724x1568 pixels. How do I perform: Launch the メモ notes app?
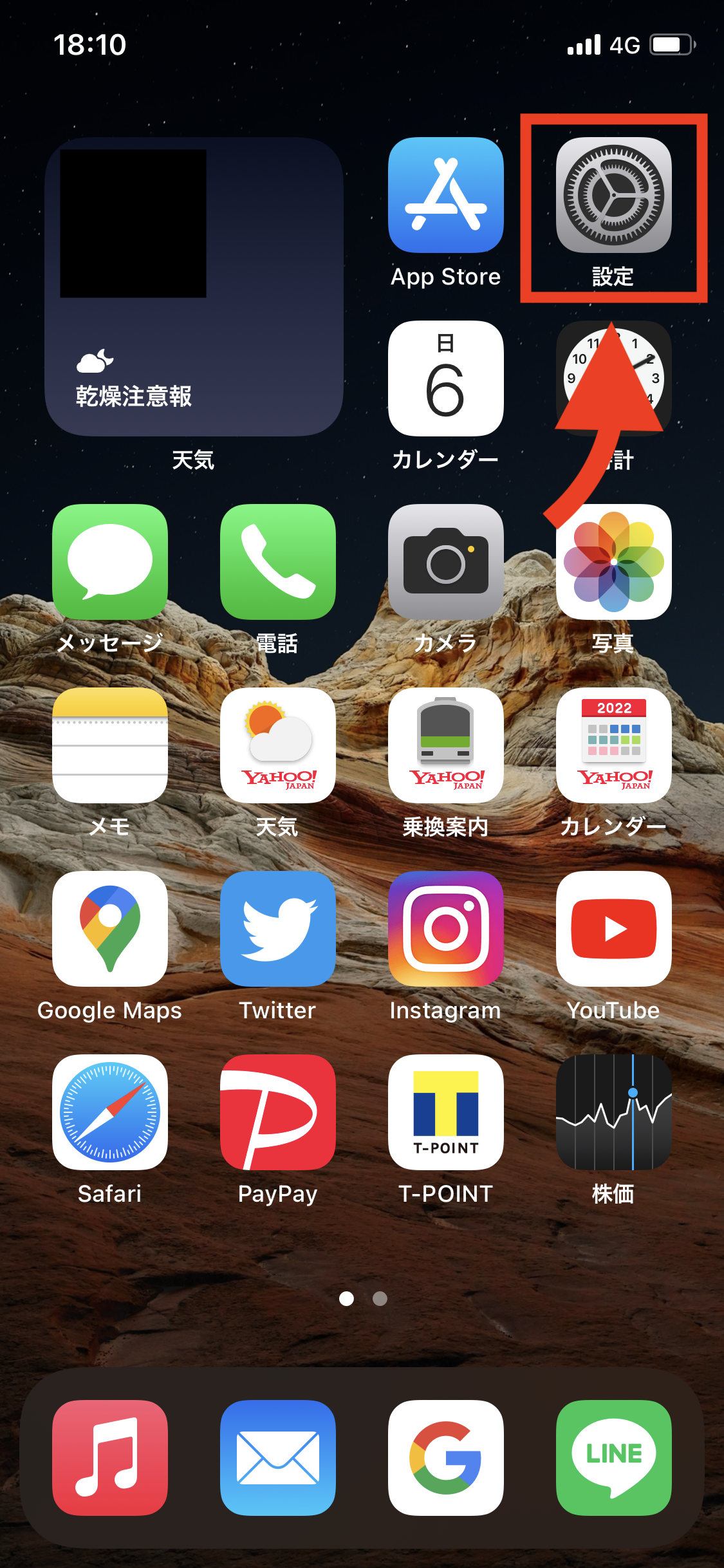point(110,745)
